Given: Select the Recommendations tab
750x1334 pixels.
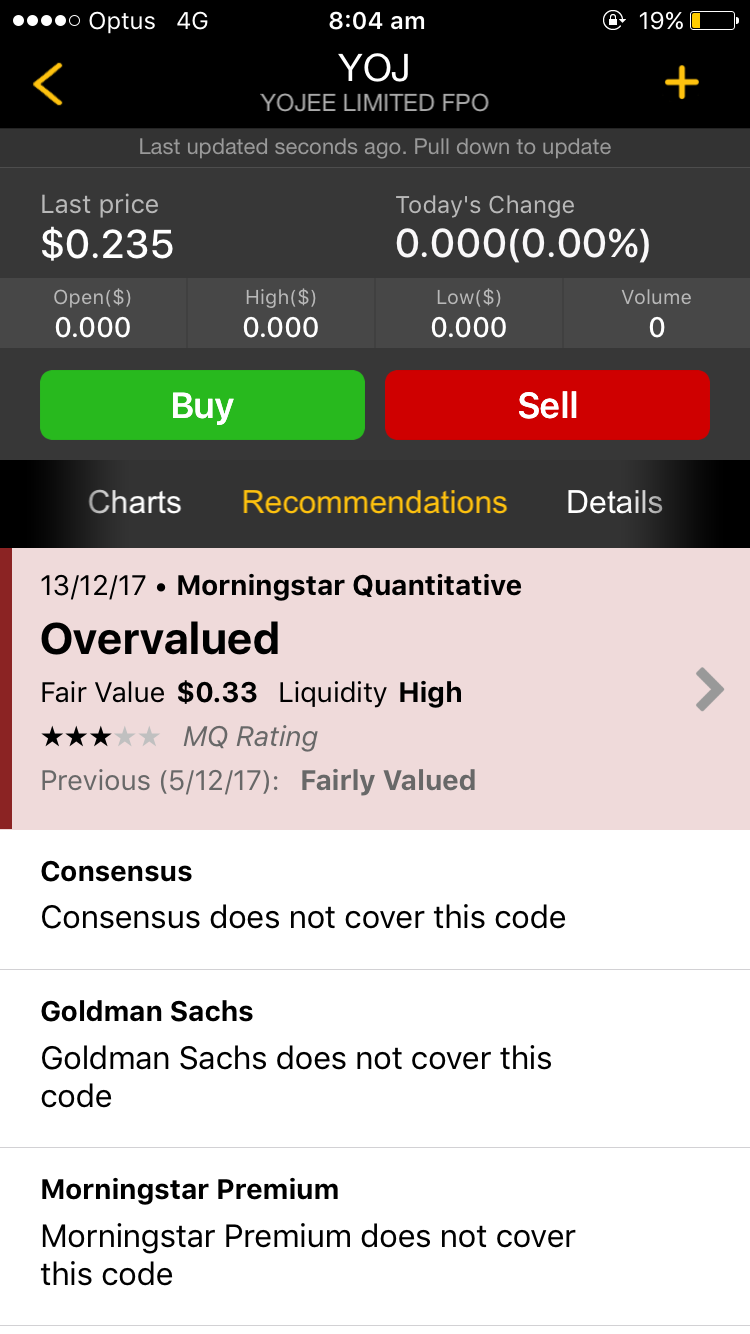Looking at the screenshot, I should (374, 502).
